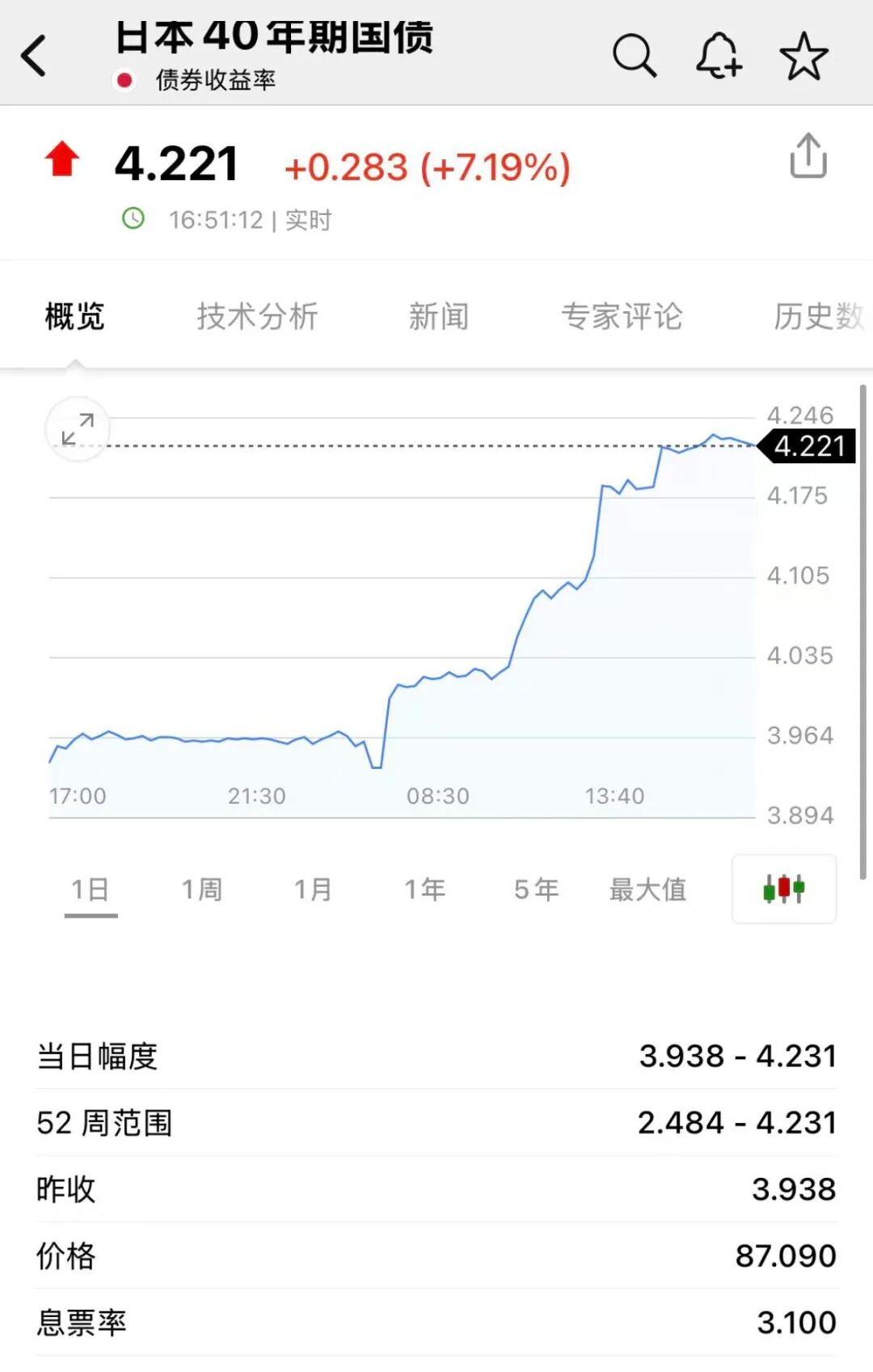Screen dimensions: 873x1372
Task: Open the search magnifier icon
Action: pyautogui.click(x=635, y=56)
